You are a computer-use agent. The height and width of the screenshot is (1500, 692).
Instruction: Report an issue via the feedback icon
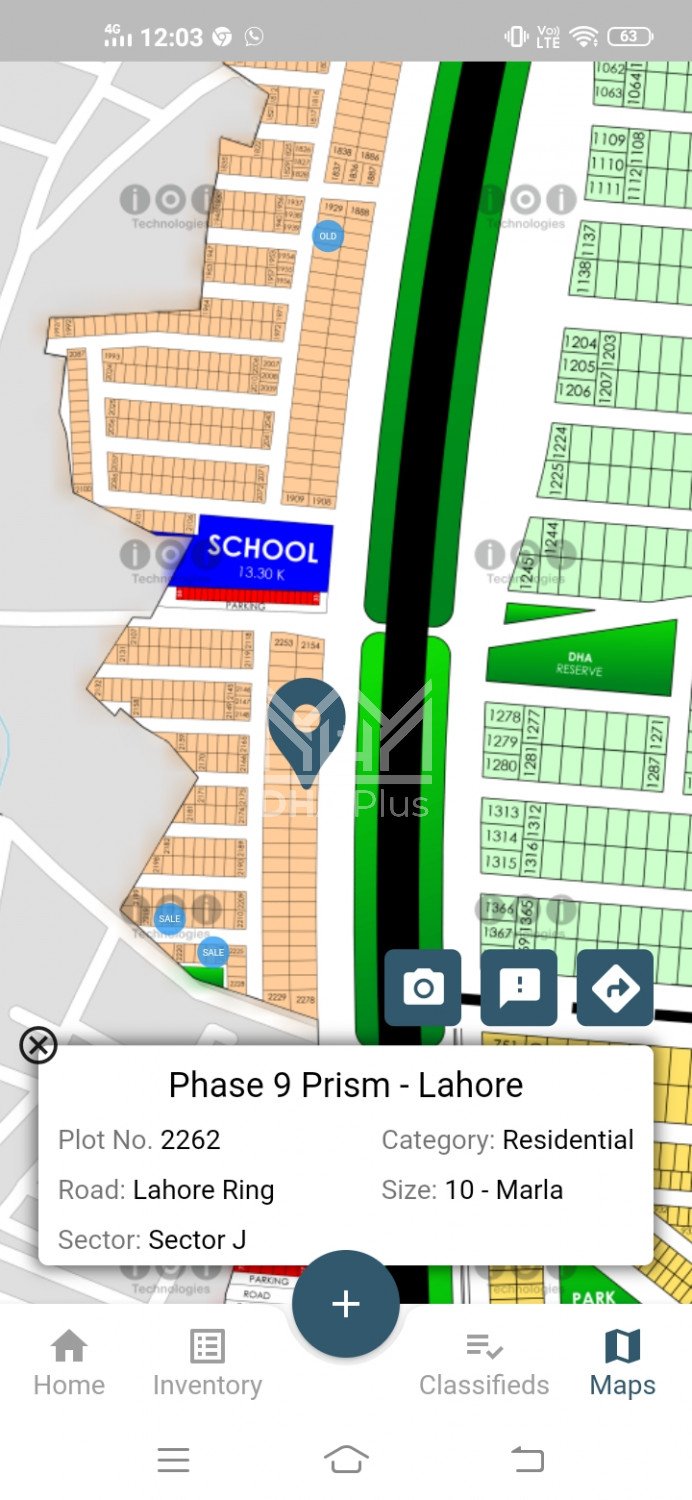click(x=519, y=988)
